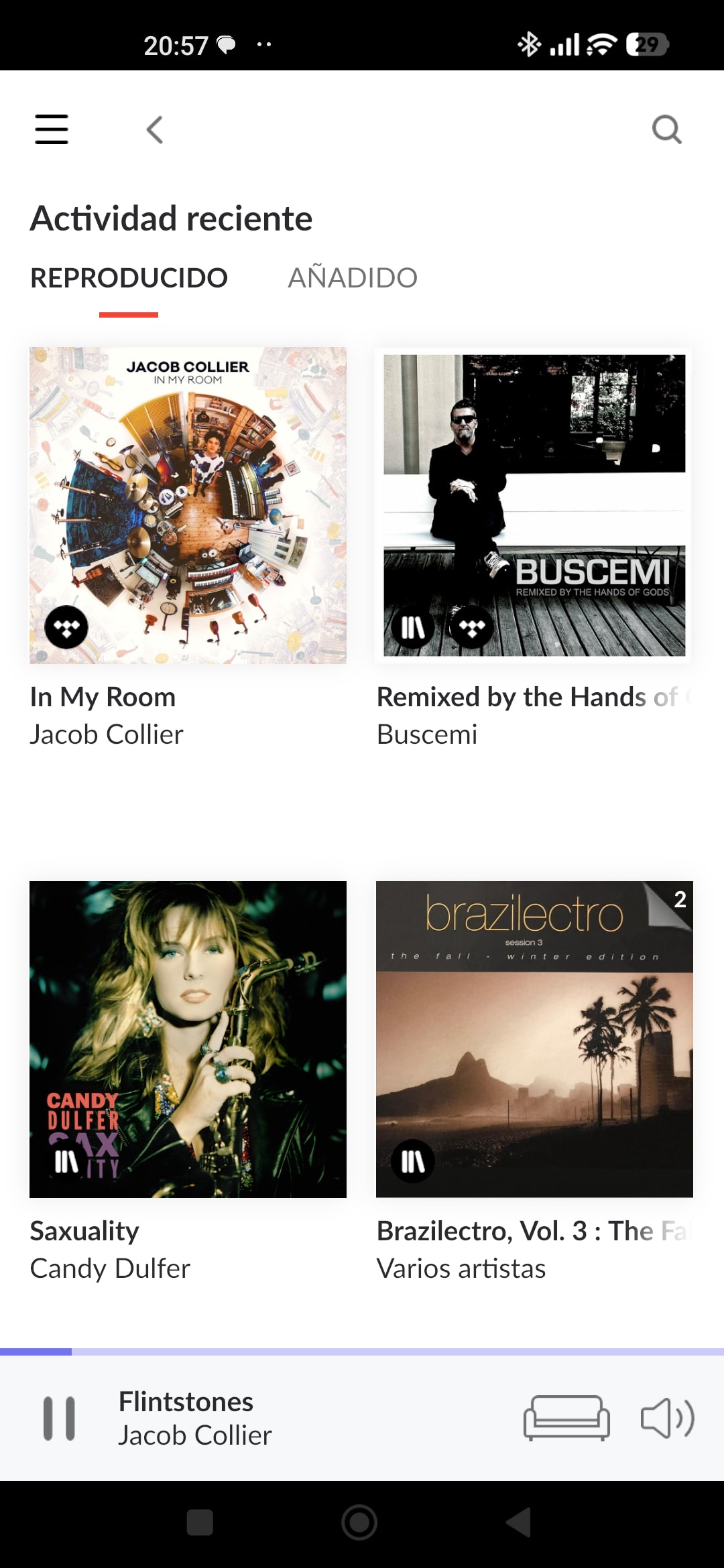
Task: Open the volume speaker control
Action: (x=667, y=1418)
